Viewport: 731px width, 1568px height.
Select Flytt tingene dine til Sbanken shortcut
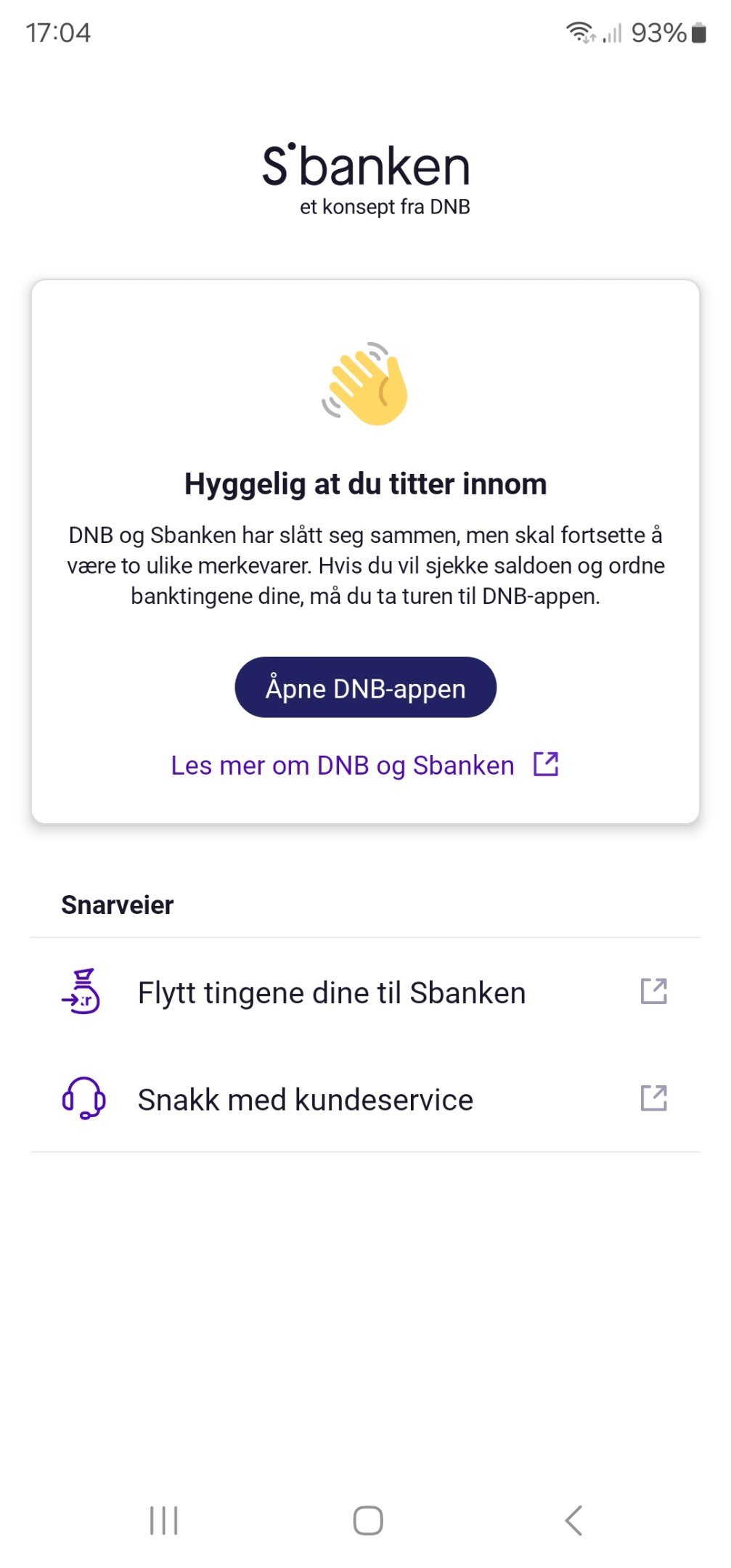tap(365, 992)
